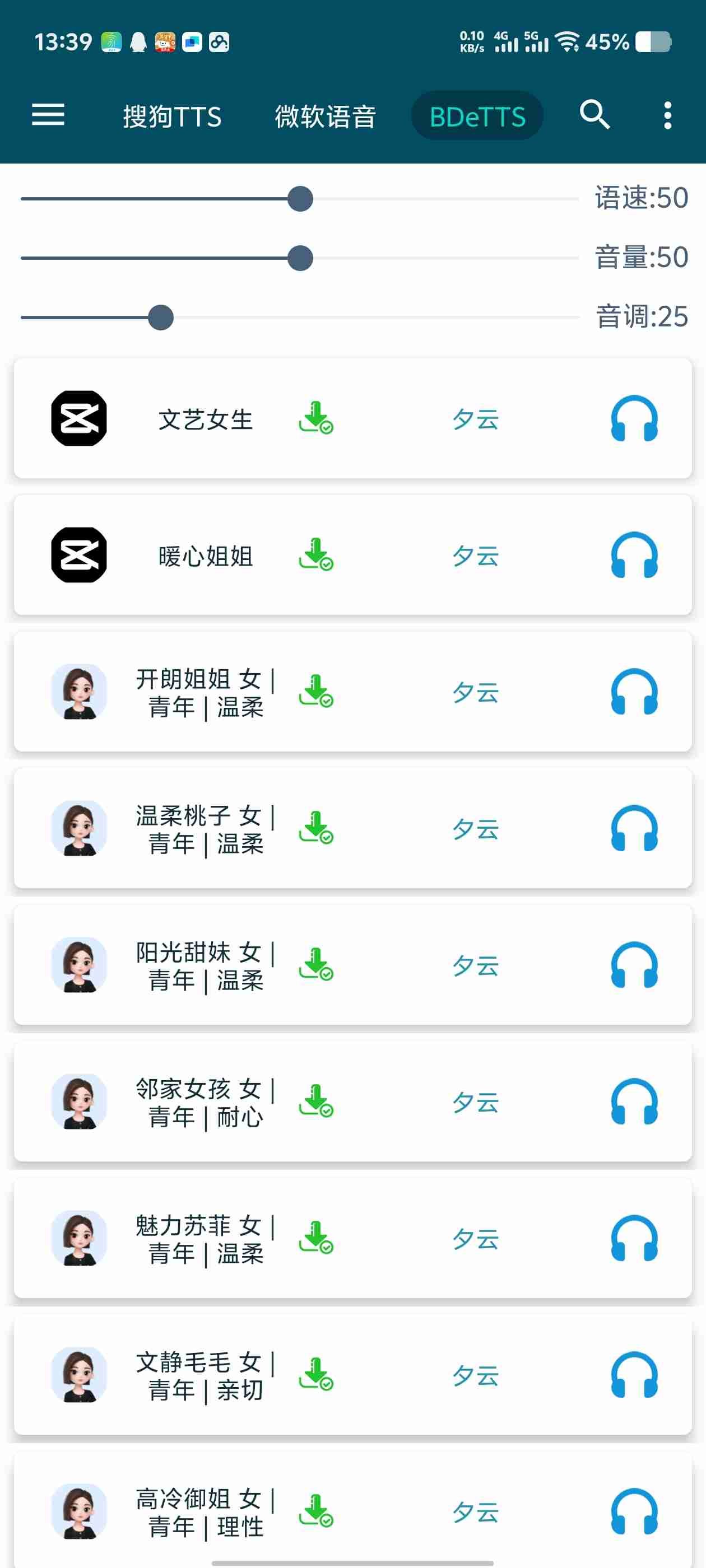Tap 夕云 in the 文静毛毛 row
This screenshot has width=706, height=1568.
pyautogui.click(x=475, y=1375)
